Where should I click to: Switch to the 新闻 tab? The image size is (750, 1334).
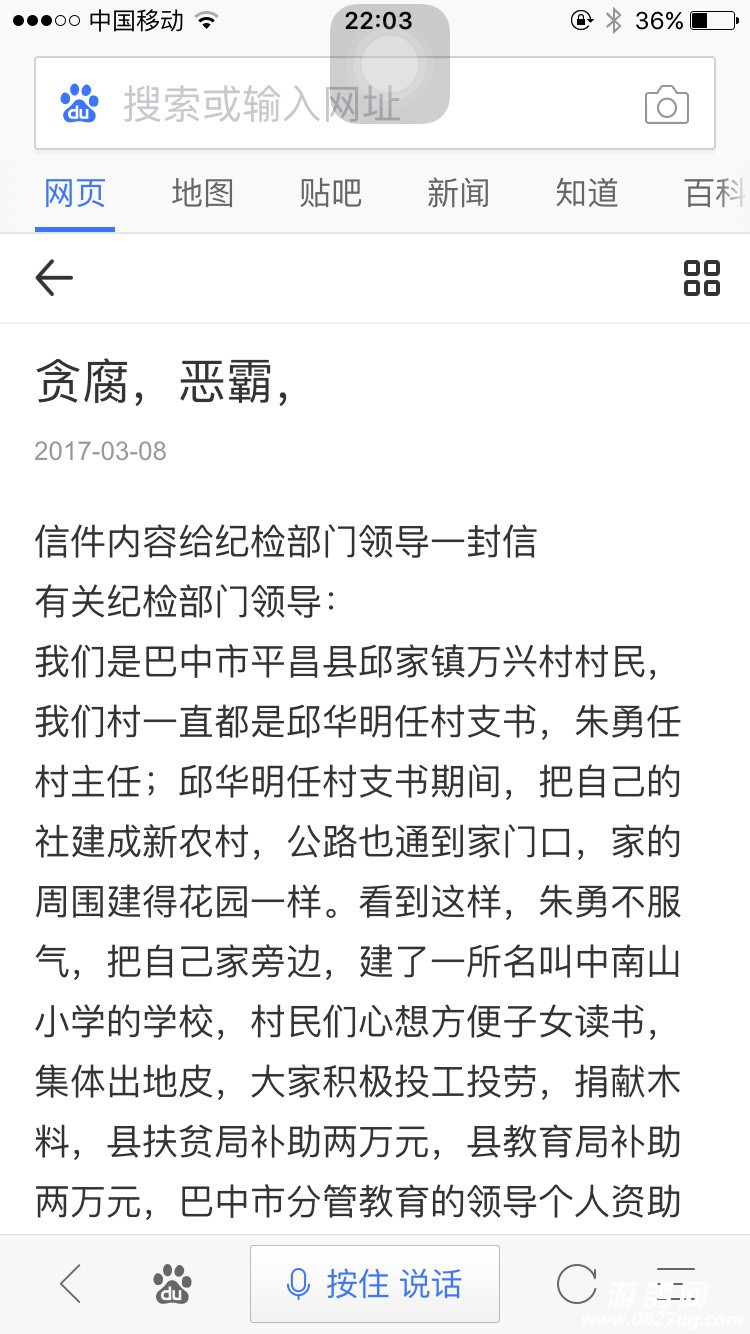[x=458, y=193]
